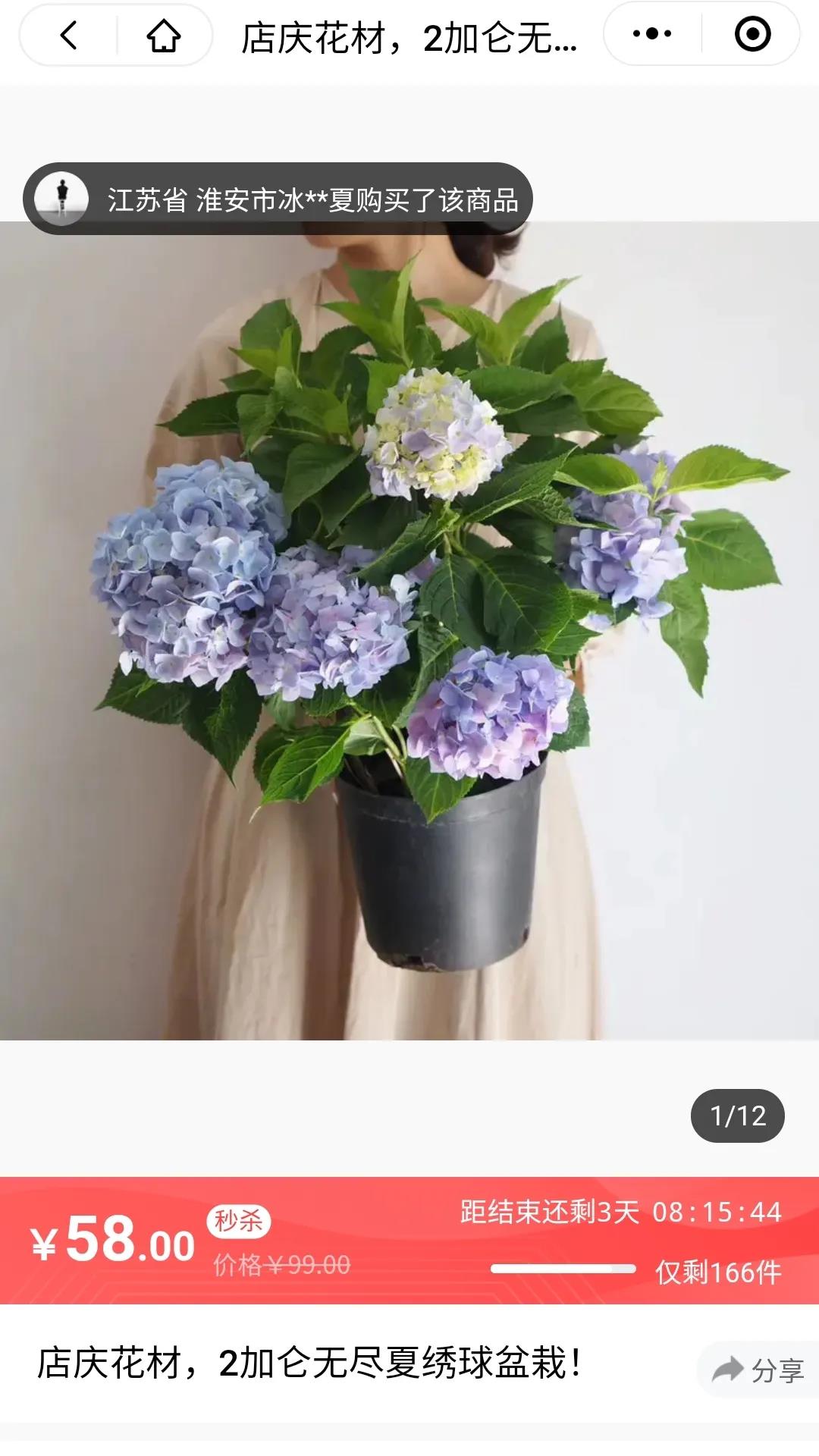Image resolution: width=819 pixels, height=1456 pixels.
Task: Share this hydrangea product via 分享
Action: pyautogui.click(x=758, y=1370)
